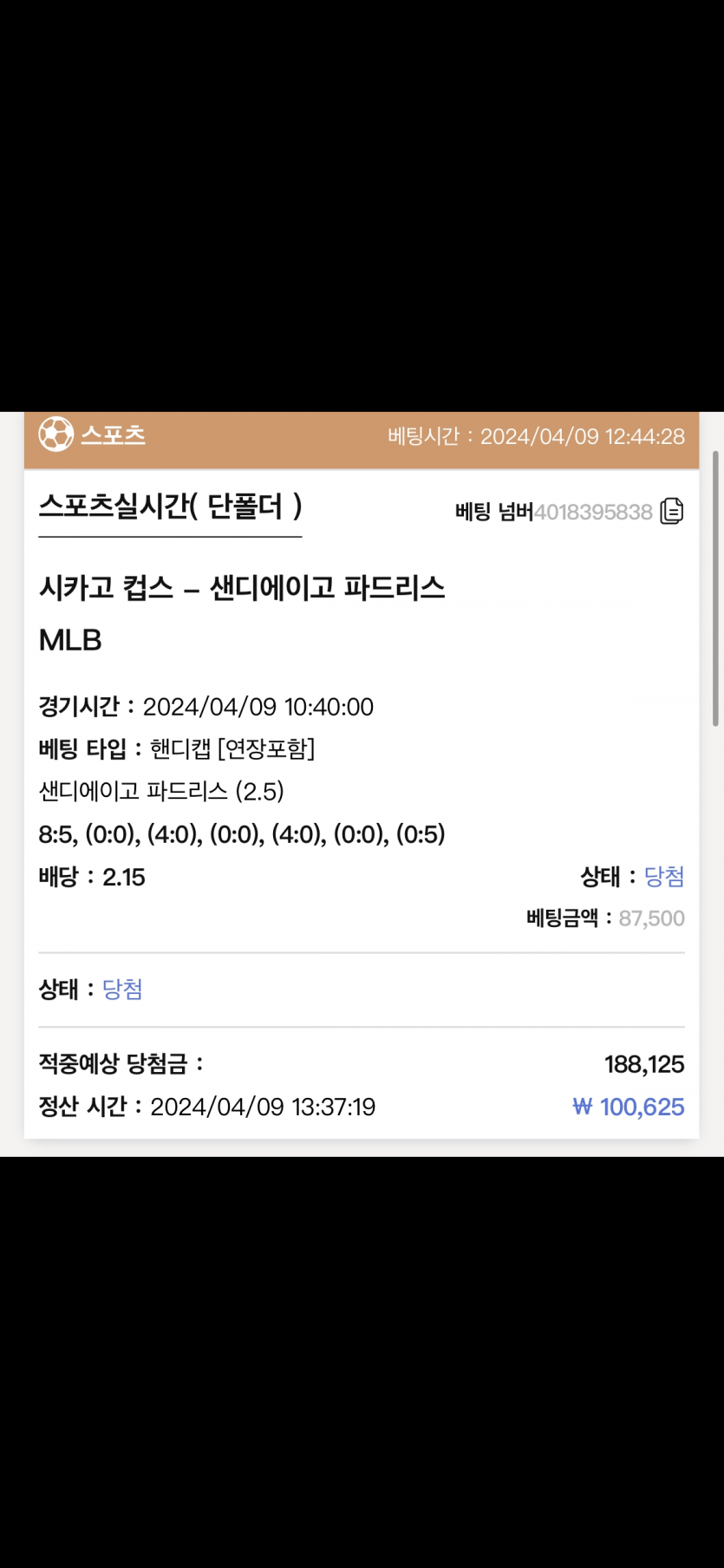Copy the betting number 4018395838
The width and height of the screenshot is (724, 1568).
672,512
